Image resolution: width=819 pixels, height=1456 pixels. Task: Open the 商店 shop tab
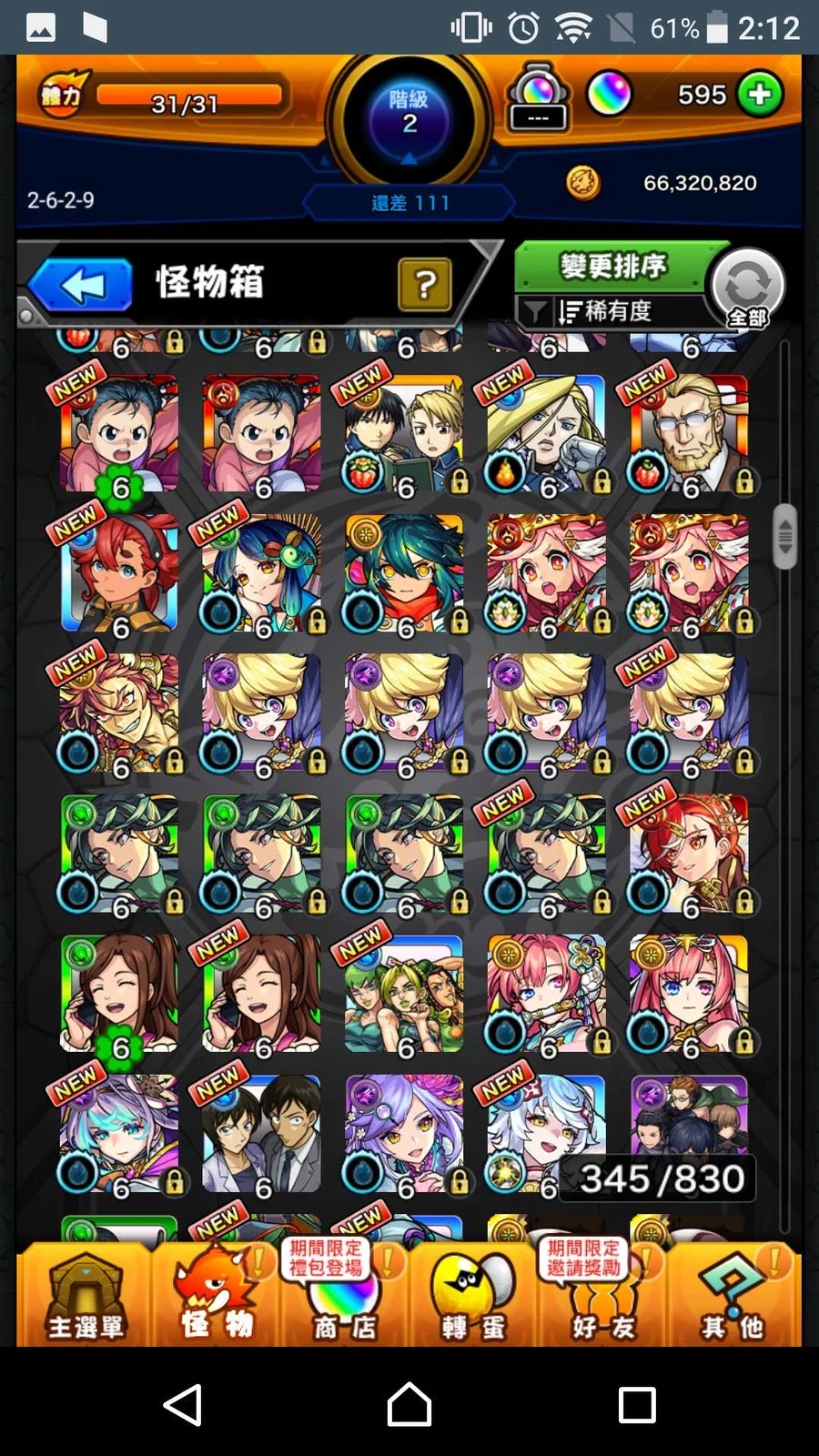(x=345, y=1294)
